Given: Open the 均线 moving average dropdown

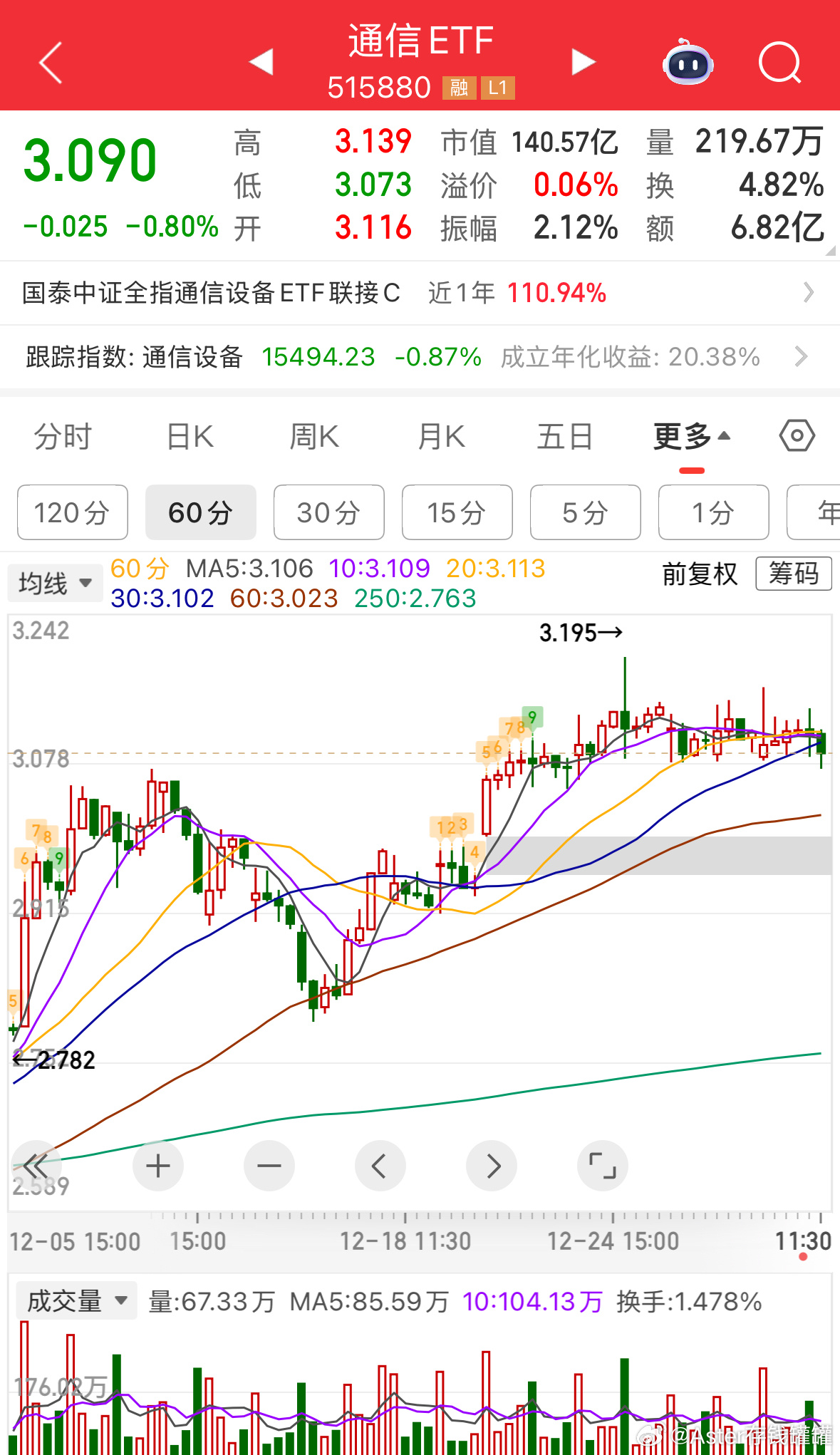Looking at the screenshot, I should (55, 582).
